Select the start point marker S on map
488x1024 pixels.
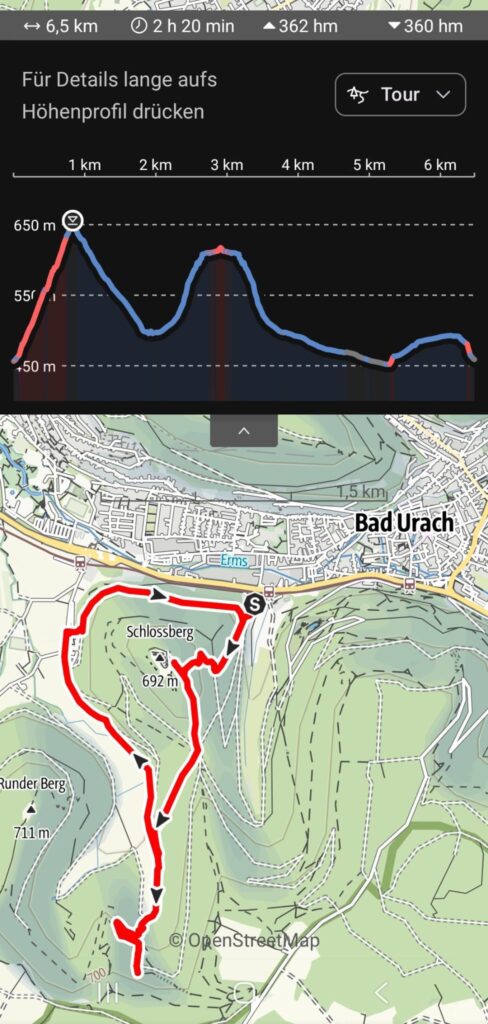pyautogui.click(x=253, y=605)
